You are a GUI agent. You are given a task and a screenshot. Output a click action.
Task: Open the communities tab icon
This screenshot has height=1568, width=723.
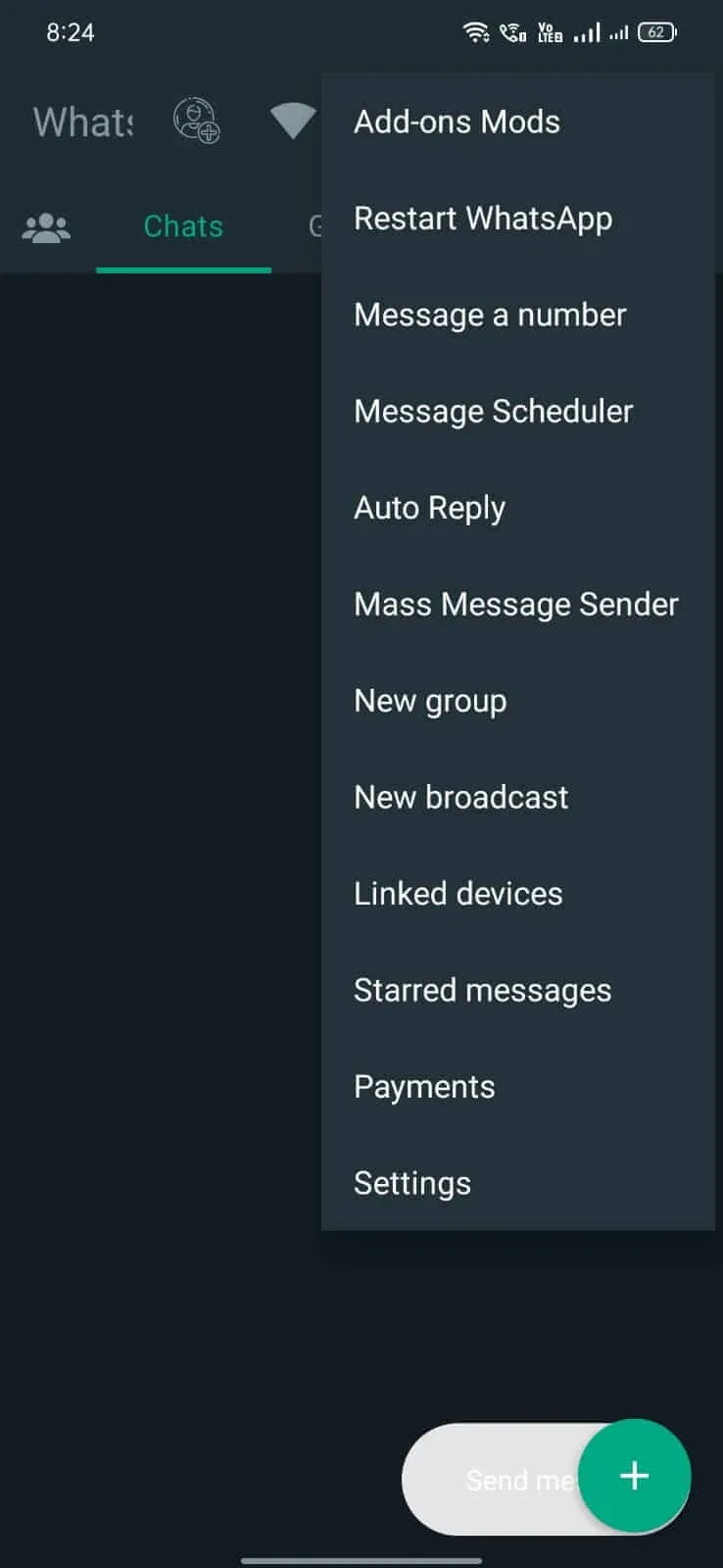46,228
